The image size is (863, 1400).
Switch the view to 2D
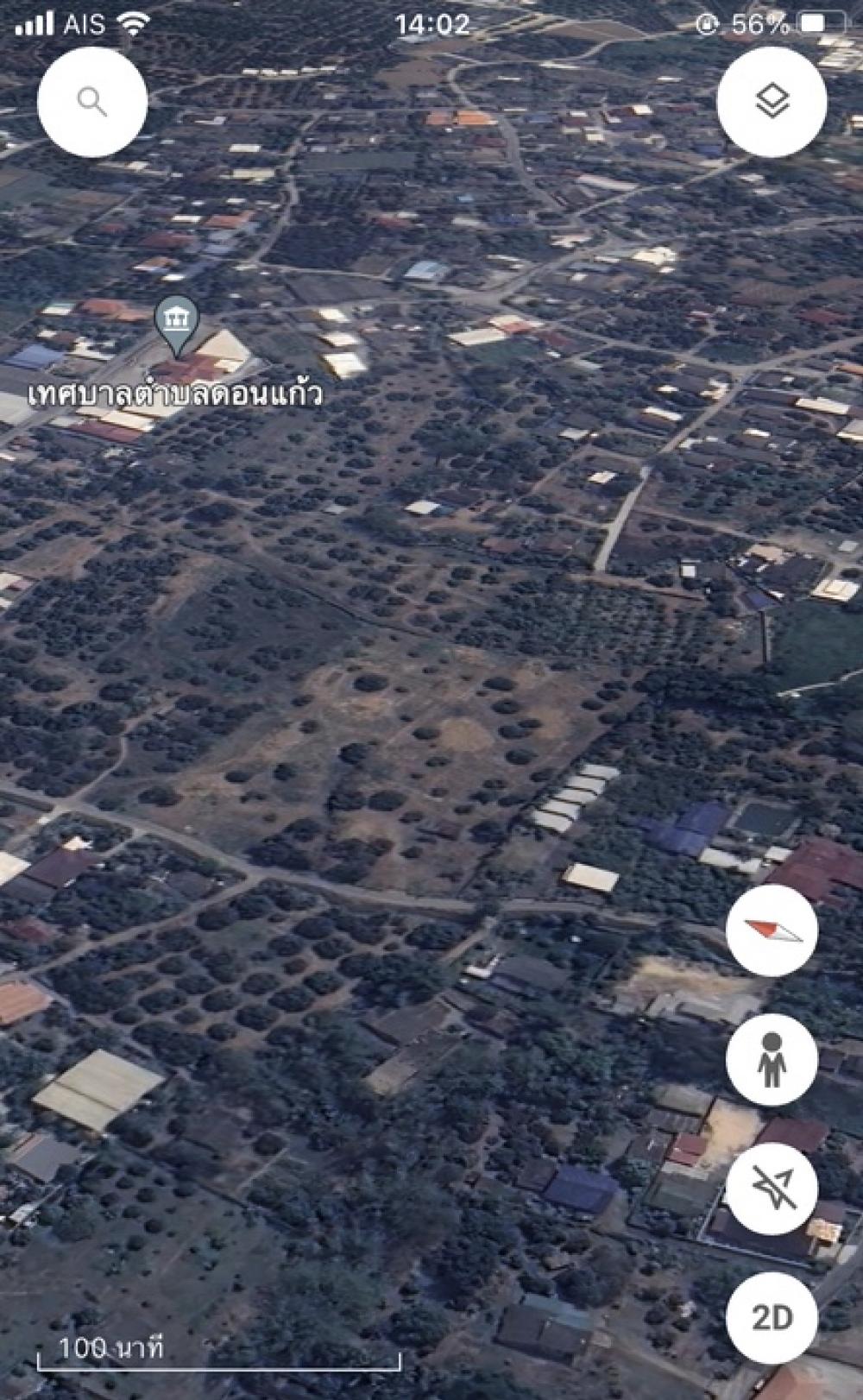[772, 1318]
